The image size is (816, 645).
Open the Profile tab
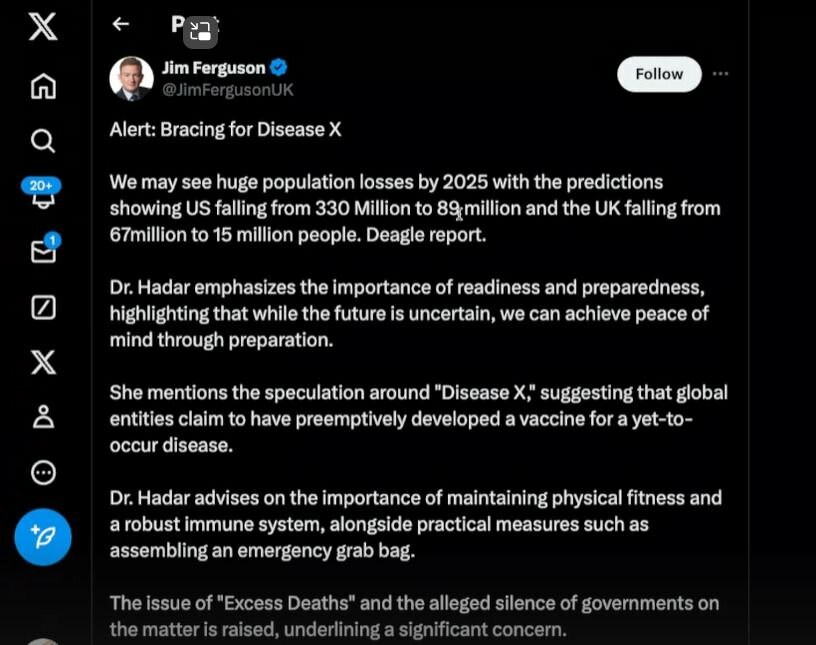(43, 417)
